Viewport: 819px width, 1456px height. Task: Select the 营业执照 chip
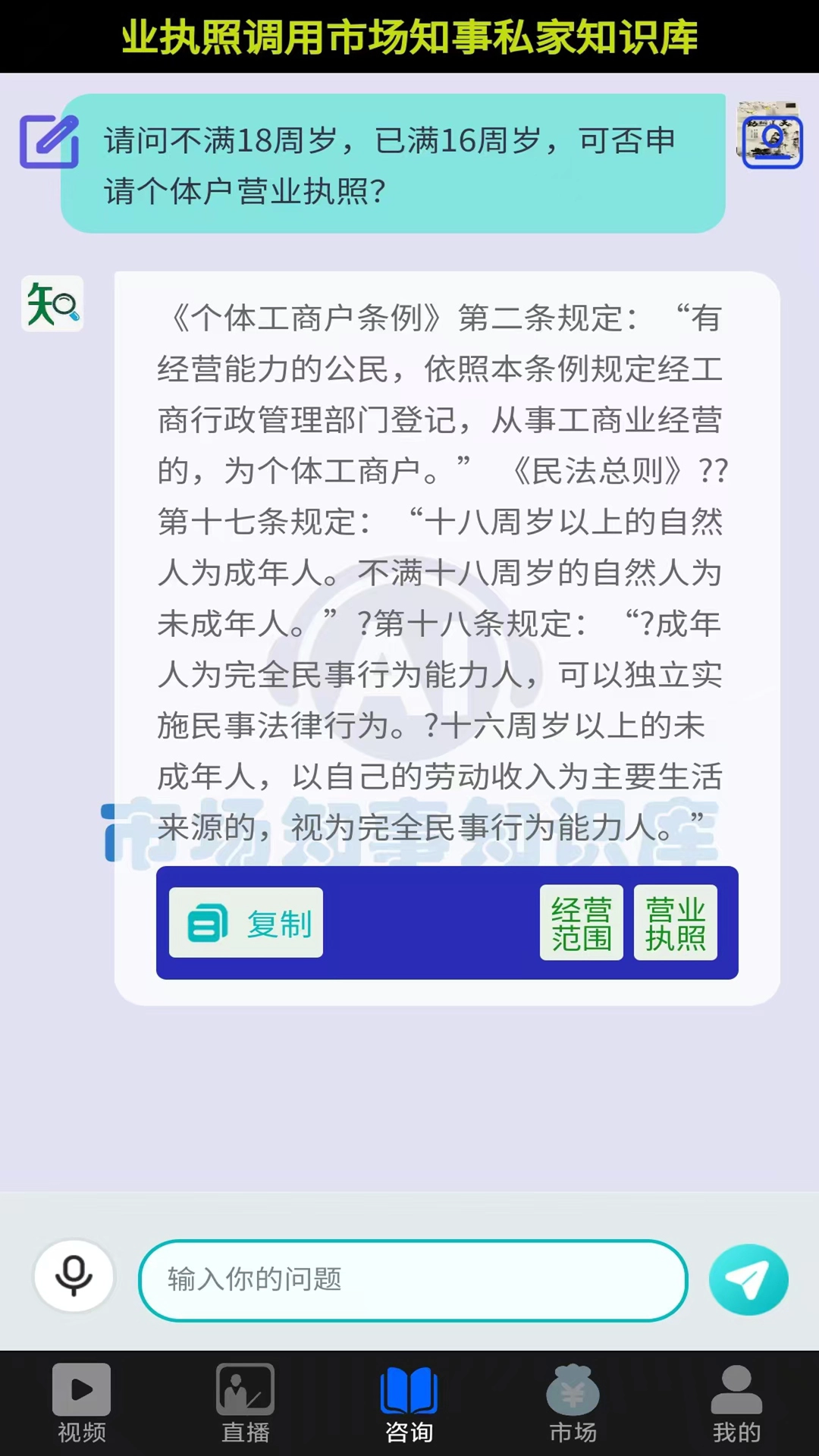pos(676,923)
